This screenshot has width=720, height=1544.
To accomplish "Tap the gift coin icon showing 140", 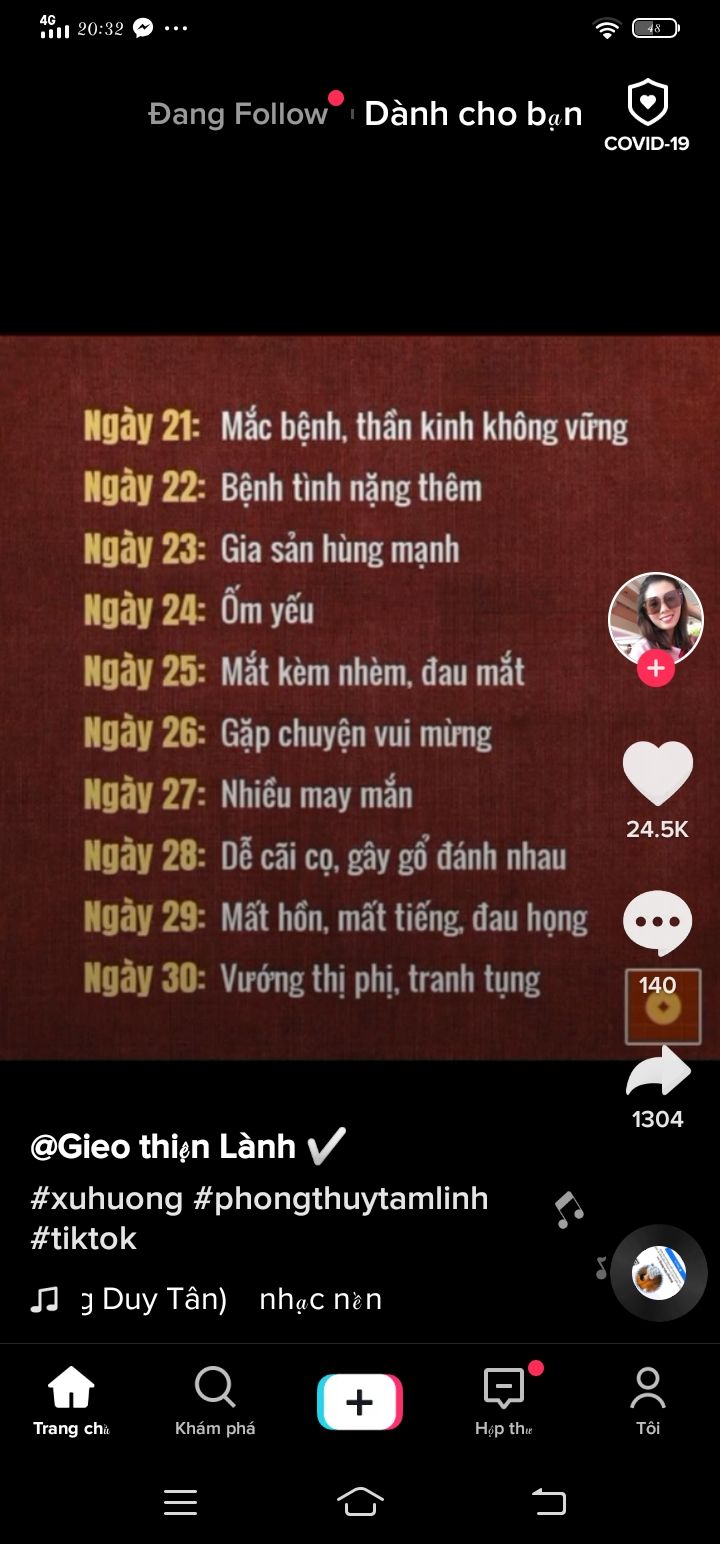I will coord(663,1006).
